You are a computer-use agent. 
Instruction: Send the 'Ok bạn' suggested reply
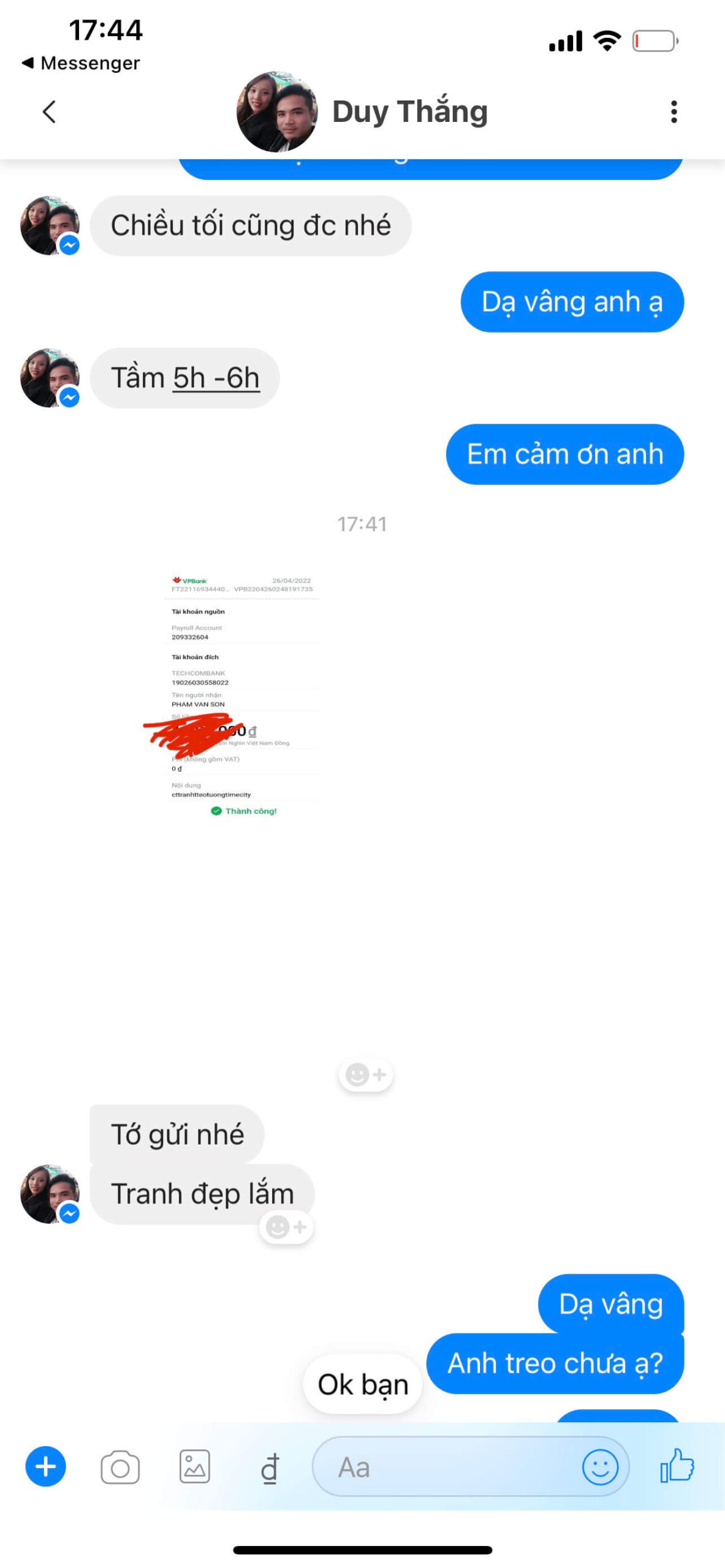(363, 1384)
